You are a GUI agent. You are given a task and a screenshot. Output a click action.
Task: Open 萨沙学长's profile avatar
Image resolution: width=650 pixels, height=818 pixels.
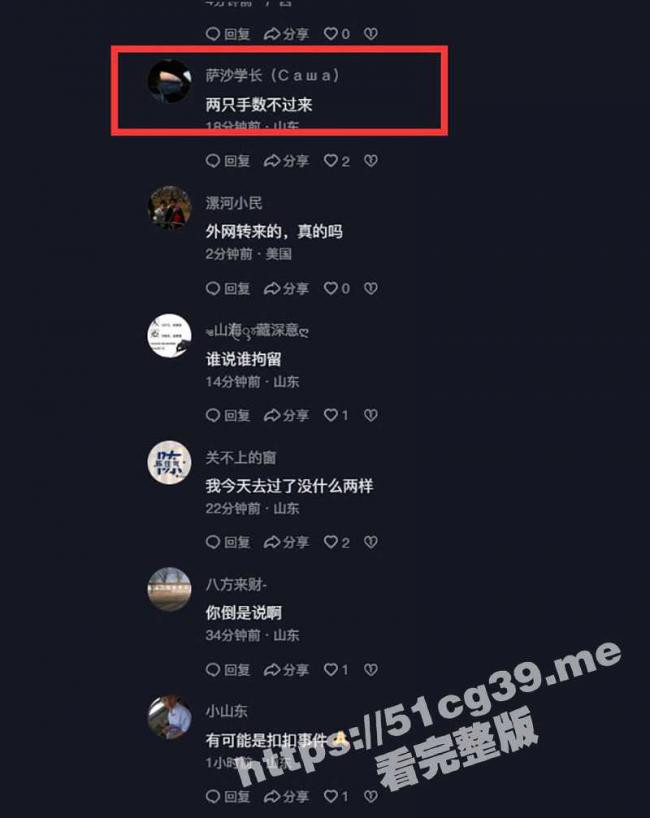pos(169,81)
